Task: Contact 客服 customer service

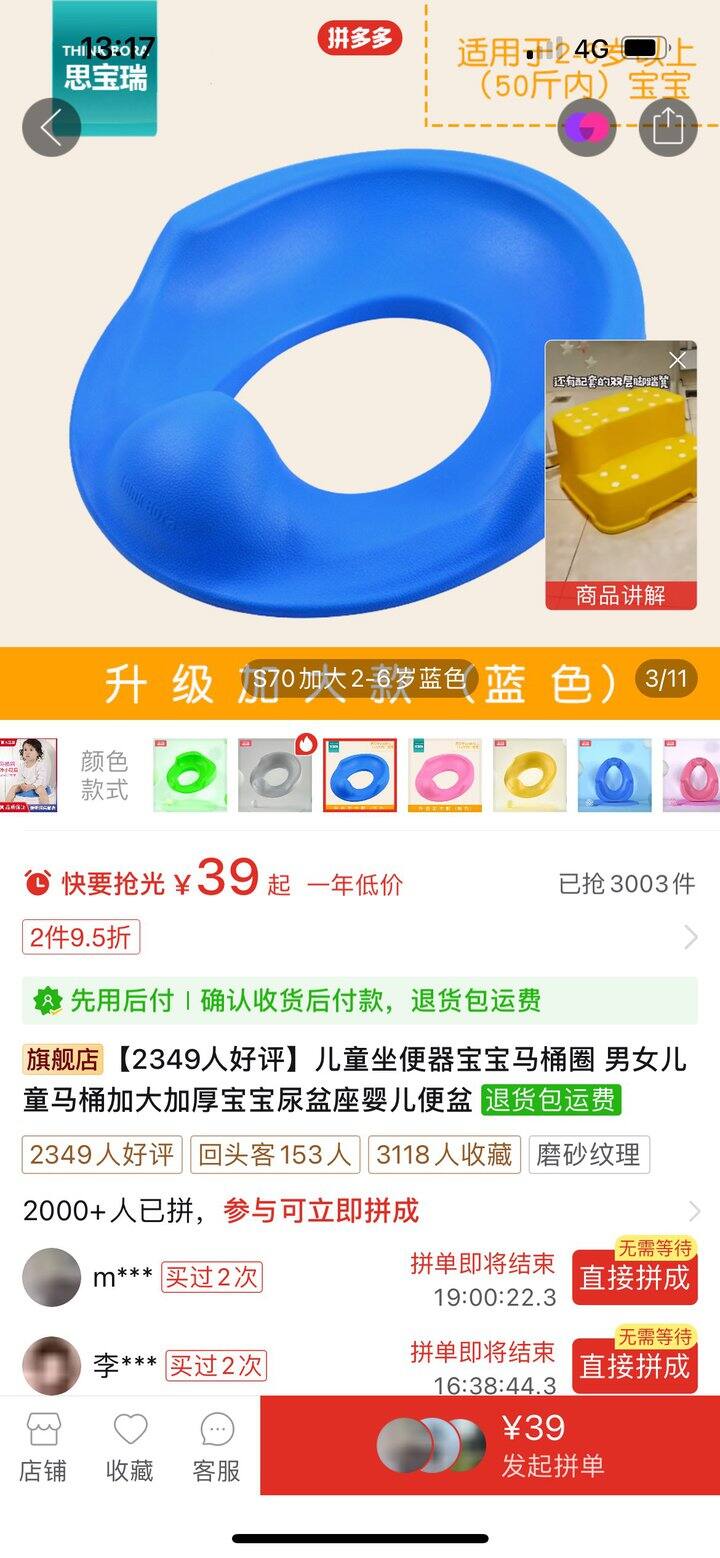Action: (x=216, y=1445)
